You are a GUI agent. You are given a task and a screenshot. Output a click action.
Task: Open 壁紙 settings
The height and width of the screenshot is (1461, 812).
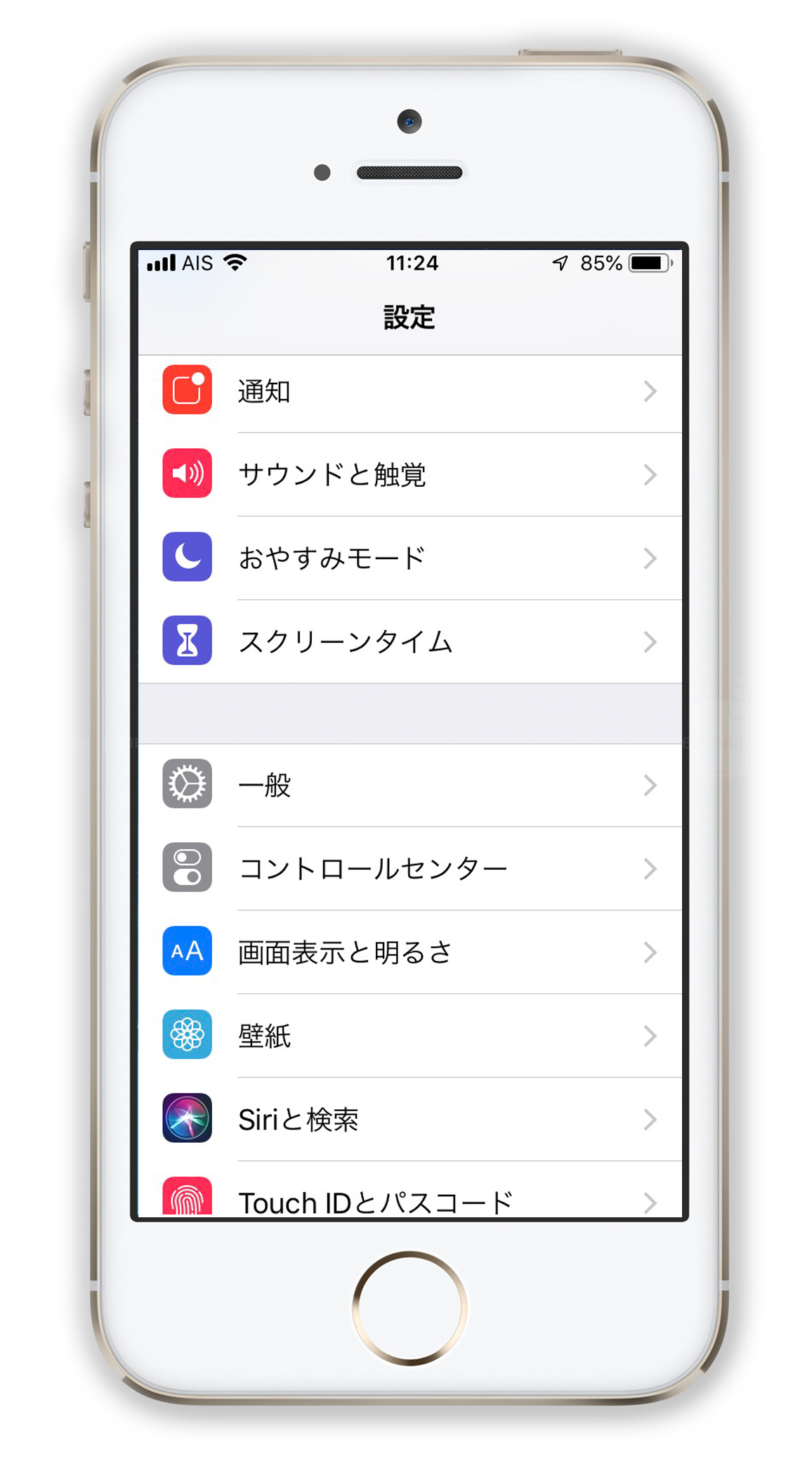[x=410, y=1036]
